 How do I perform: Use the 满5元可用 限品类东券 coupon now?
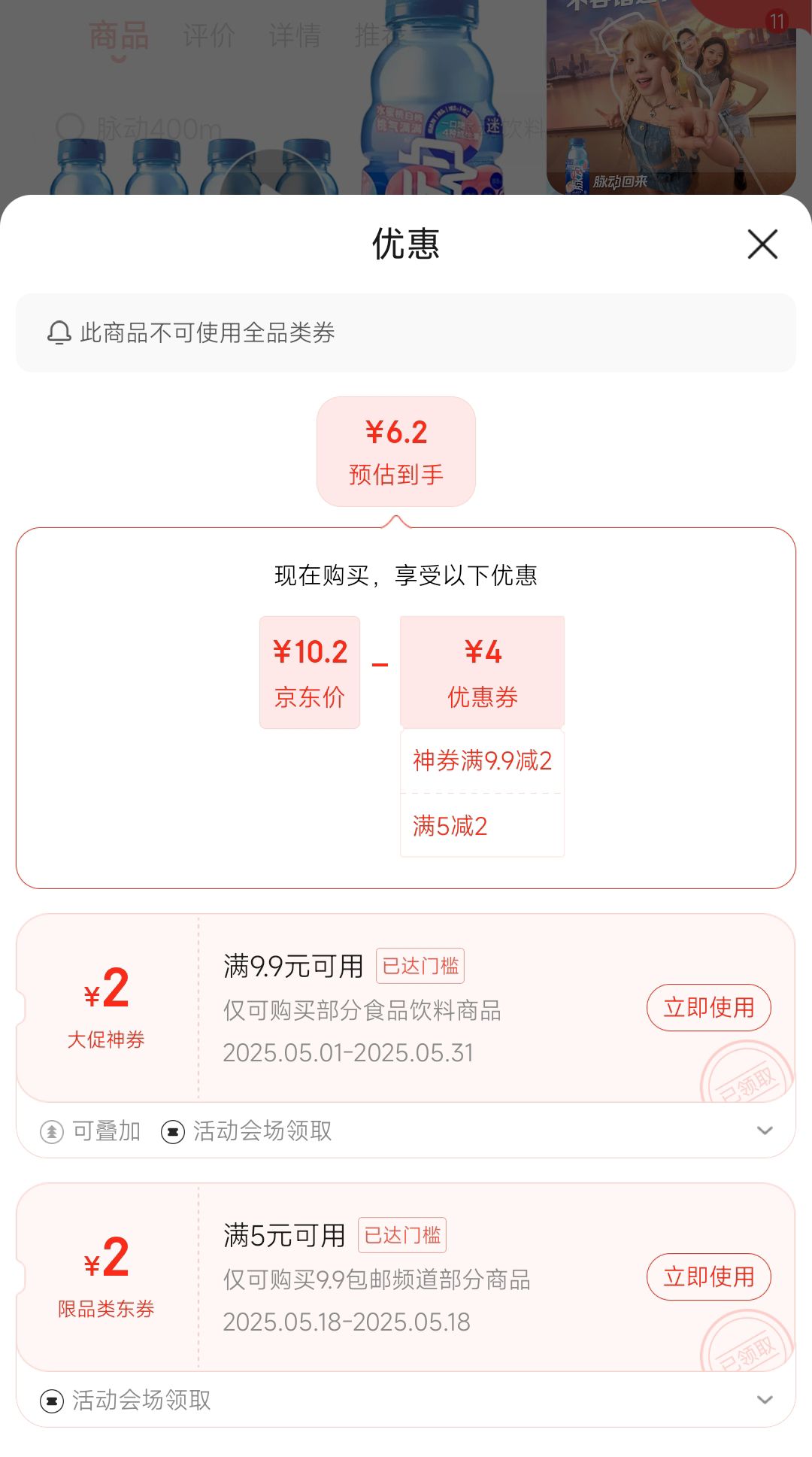(708, 1276)
